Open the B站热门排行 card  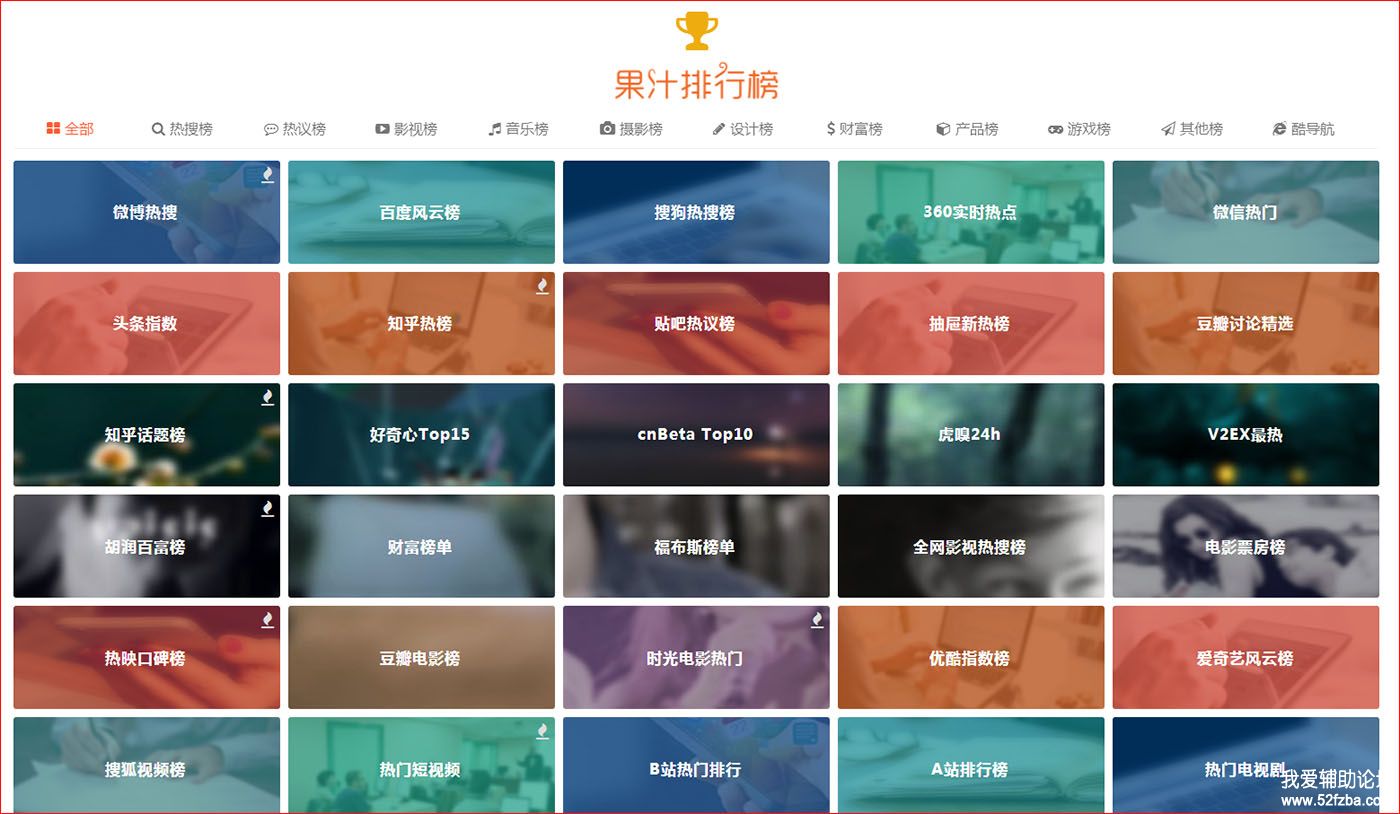coord(695,768)
